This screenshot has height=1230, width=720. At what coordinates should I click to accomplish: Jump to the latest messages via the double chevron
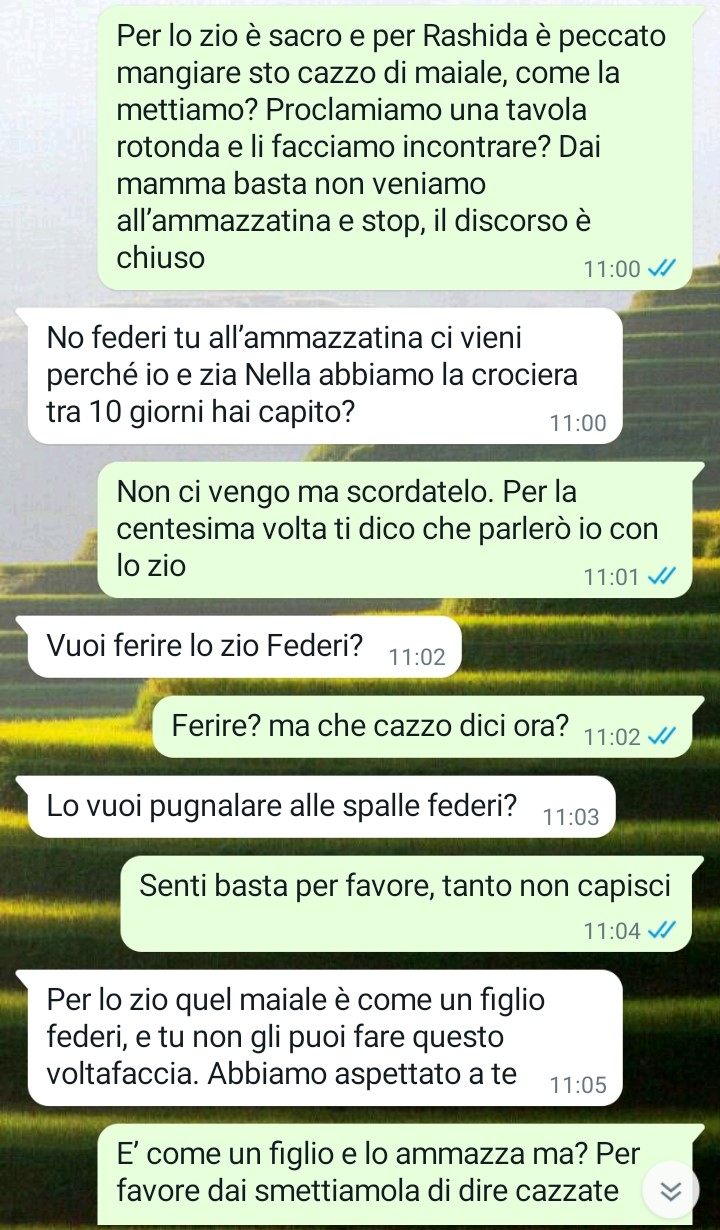click(672, 1191)
